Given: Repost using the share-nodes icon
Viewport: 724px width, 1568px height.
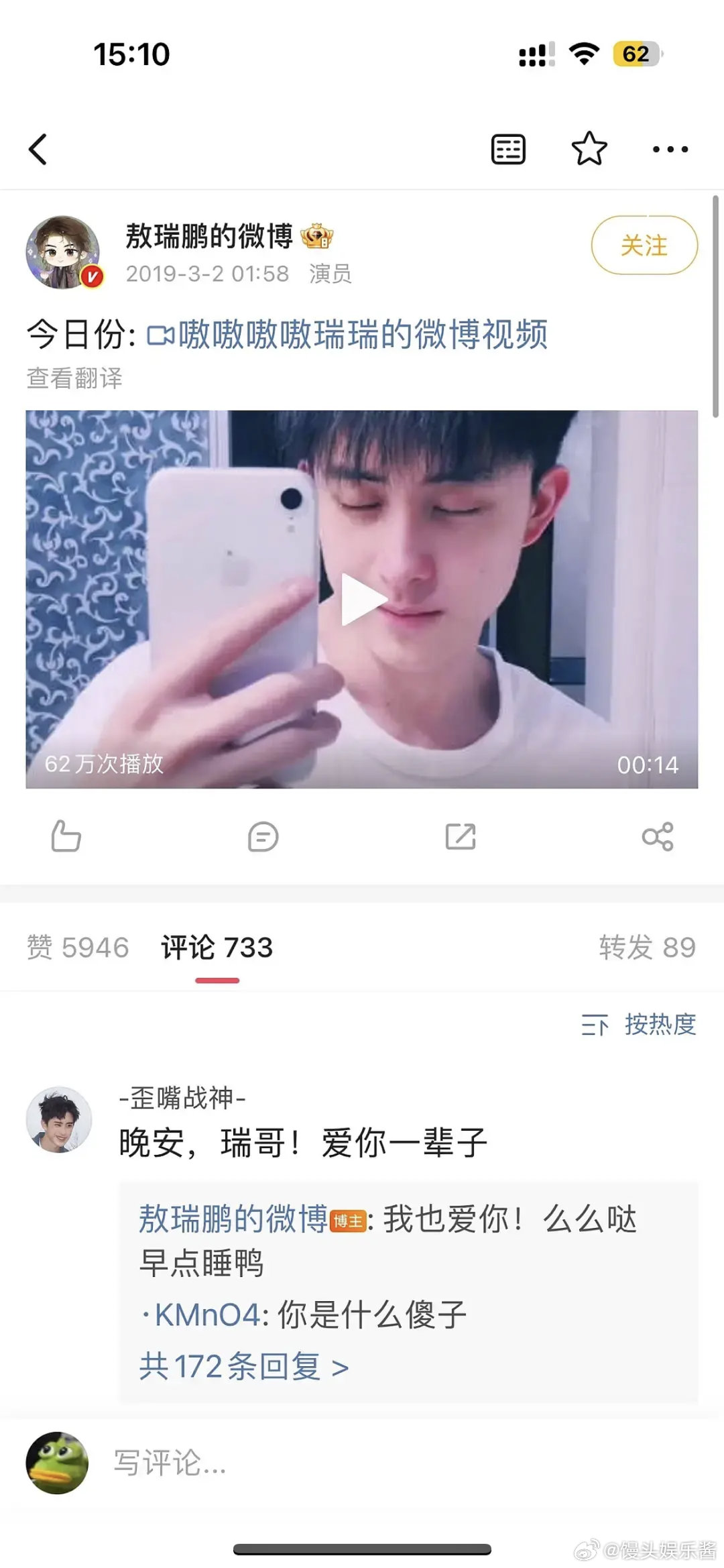Looking at the screenshot, I should [658, 836].
